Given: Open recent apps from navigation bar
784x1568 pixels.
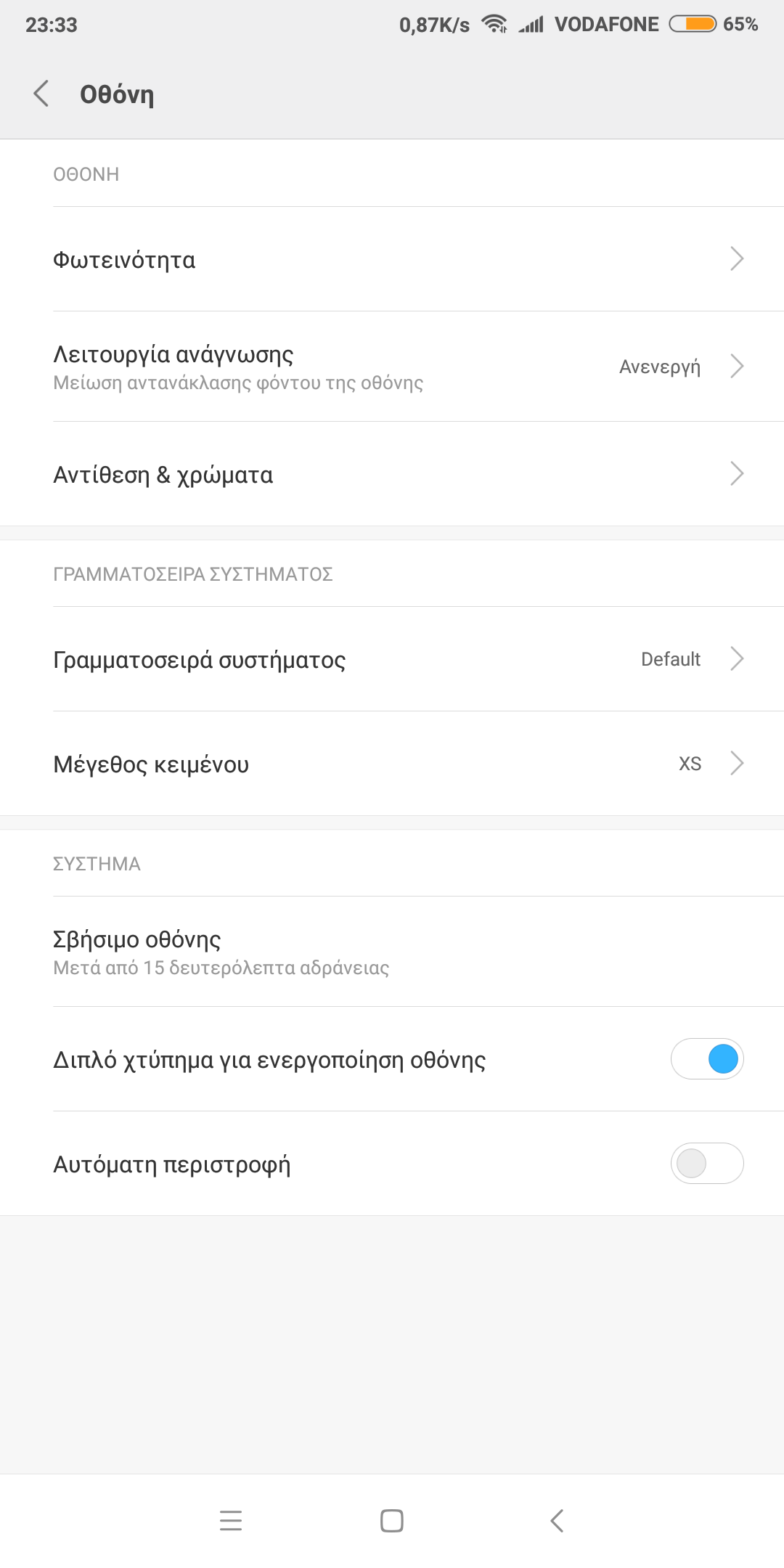Looking at the screenshot, I should [231, 1520].
